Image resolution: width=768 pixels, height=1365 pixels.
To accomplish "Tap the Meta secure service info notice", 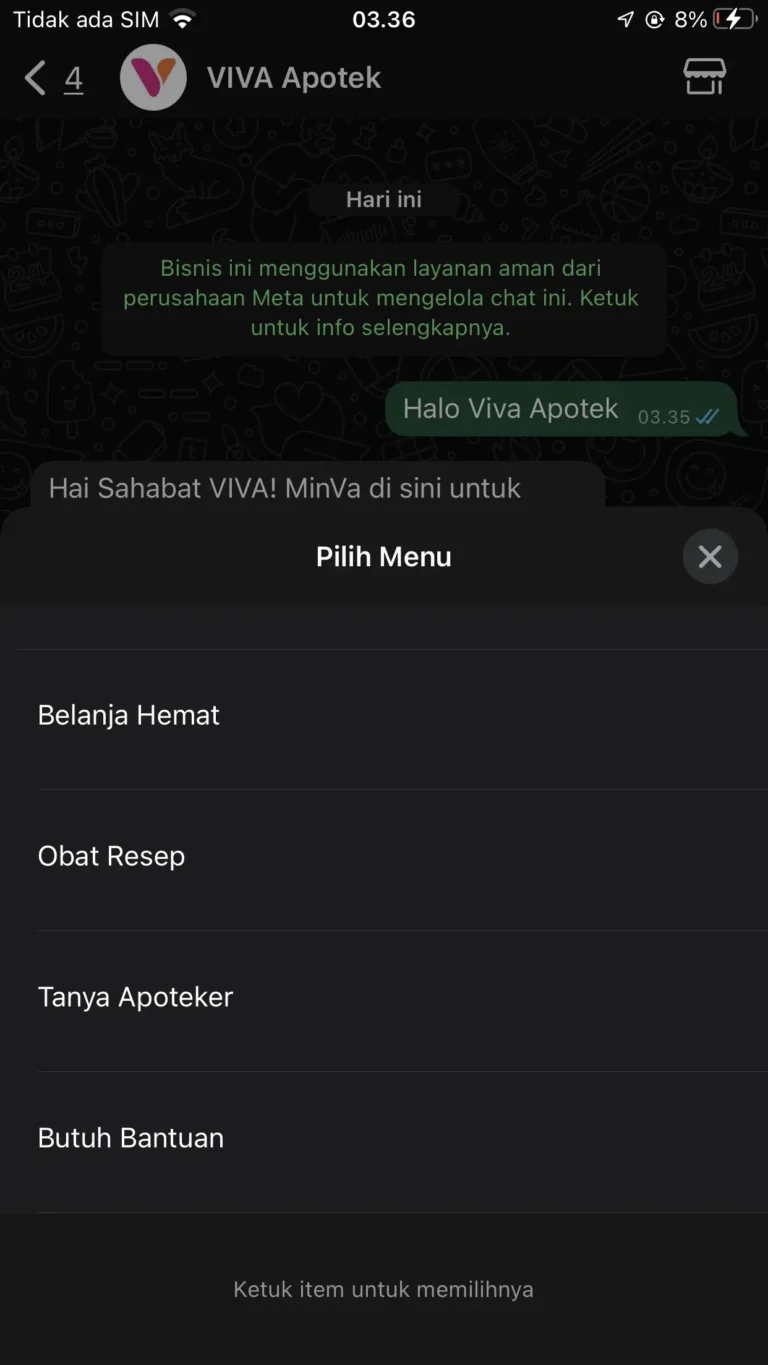I will (x=384, y=298).
